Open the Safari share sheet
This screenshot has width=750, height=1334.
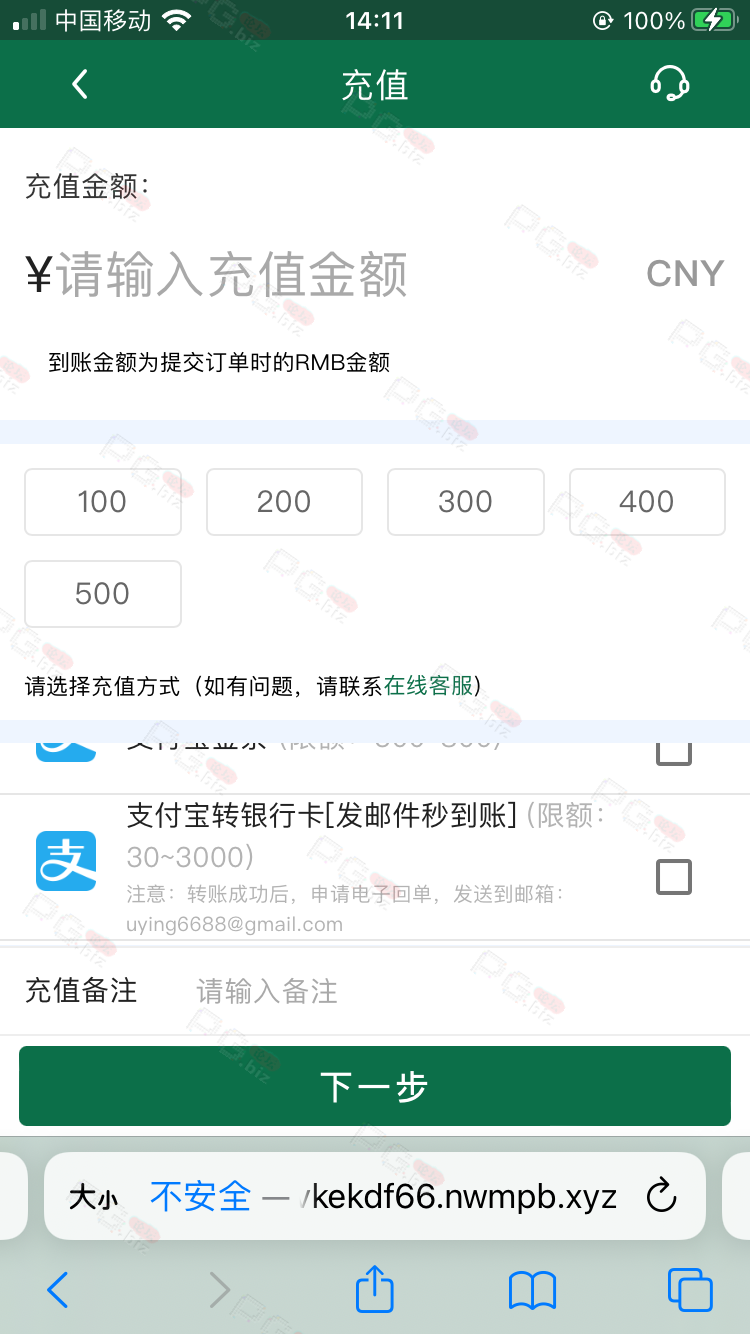point(375,1289)
